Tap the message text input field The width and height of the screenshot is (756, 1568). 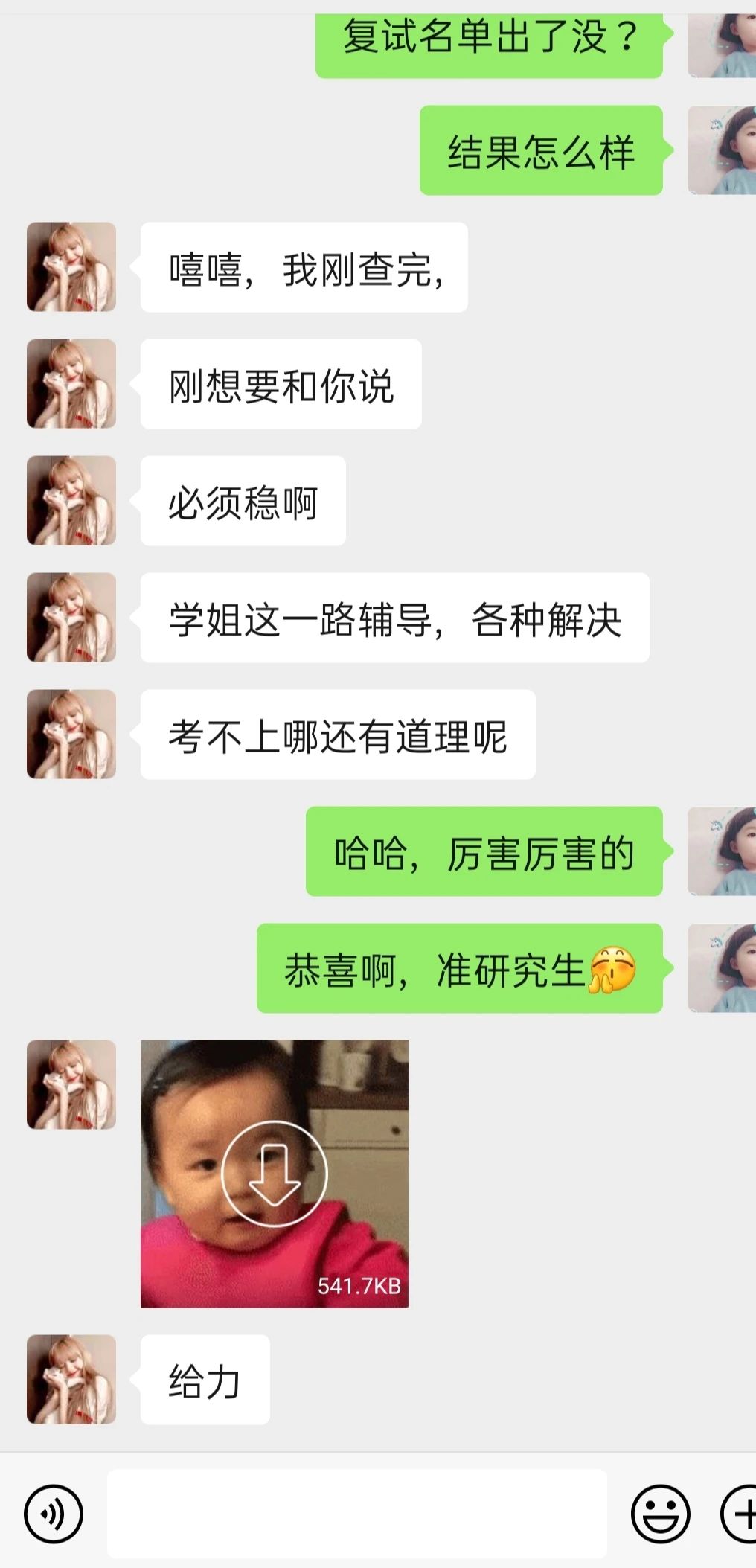[357, 1514]
